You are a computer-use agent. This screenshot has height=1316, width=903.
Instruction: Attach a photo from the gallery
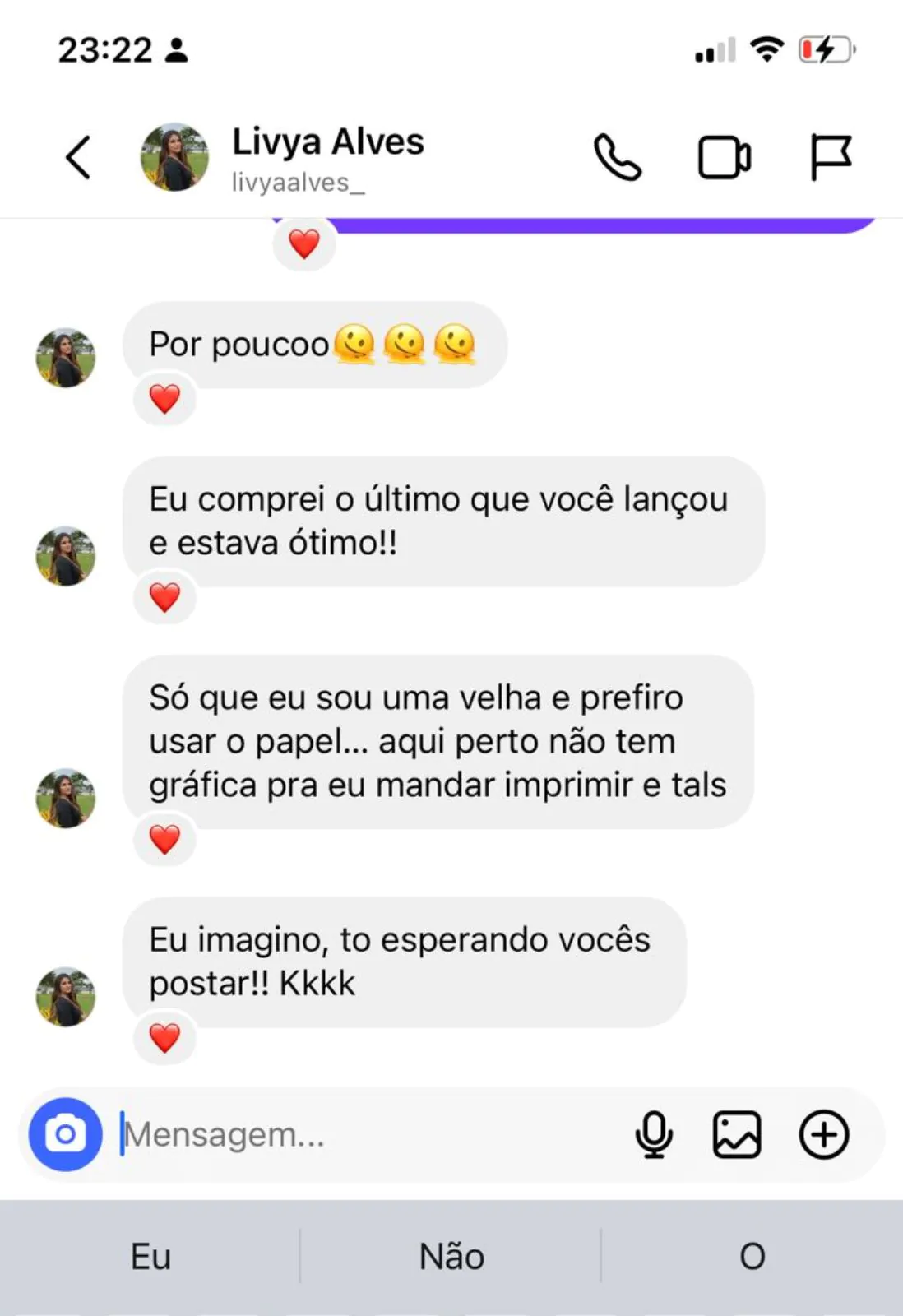tap(736, 1134)
